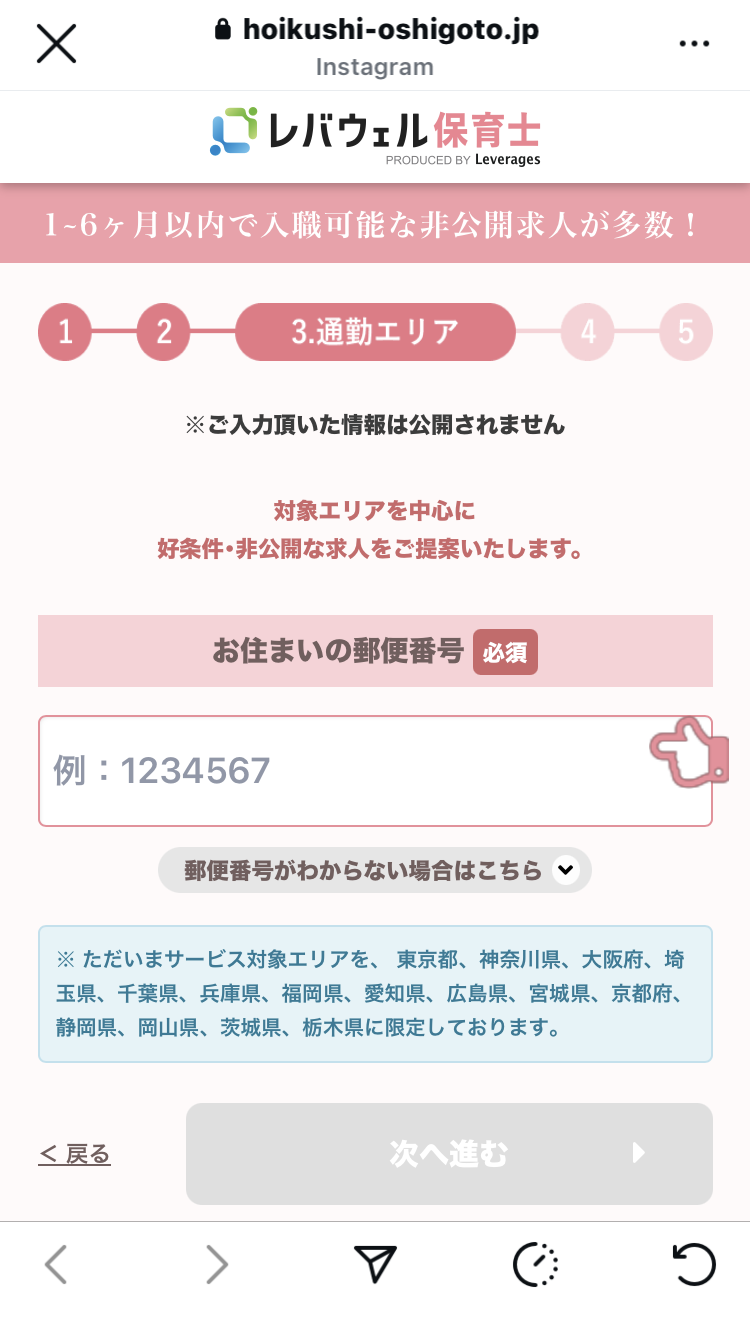Tap the 次へ進む button
The image size is (750, 1334).
[x=449, y=1154]
